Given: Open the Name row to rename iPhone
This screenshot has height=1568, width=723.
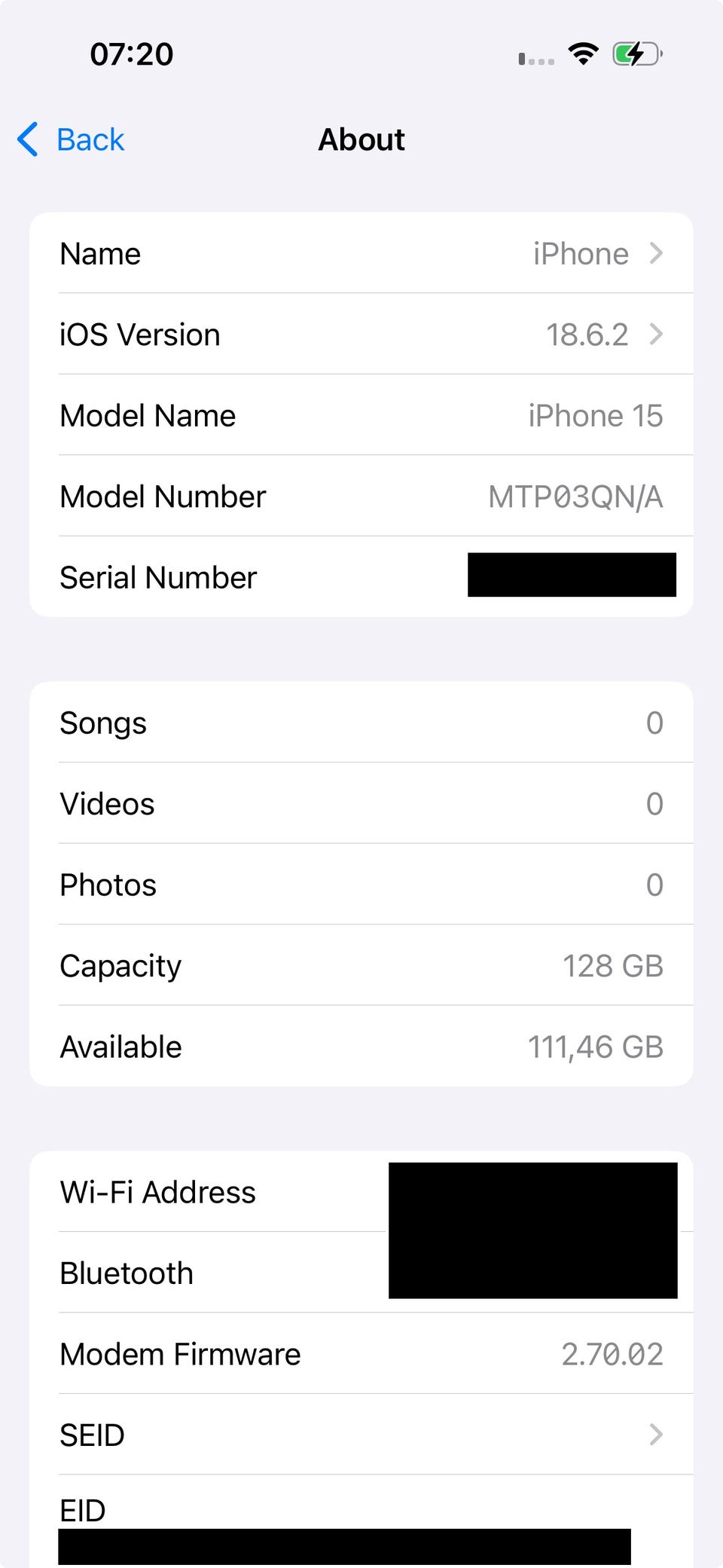Looking at the screenshot, I should [361, 254].
